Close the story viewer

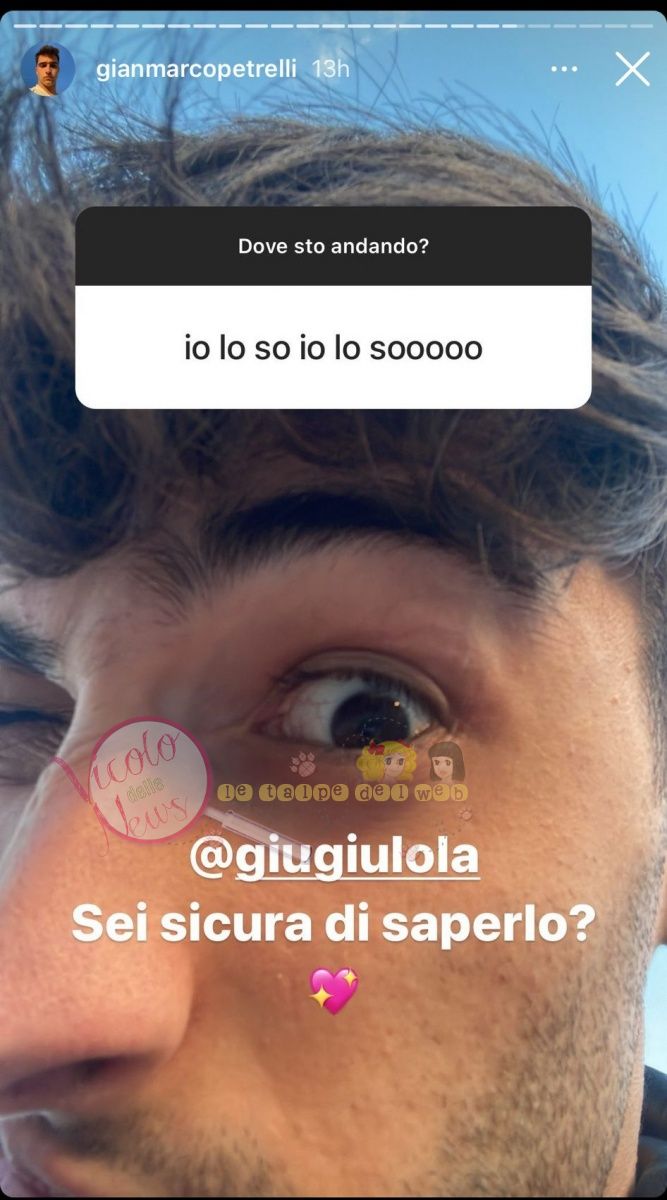pos(632,69)
